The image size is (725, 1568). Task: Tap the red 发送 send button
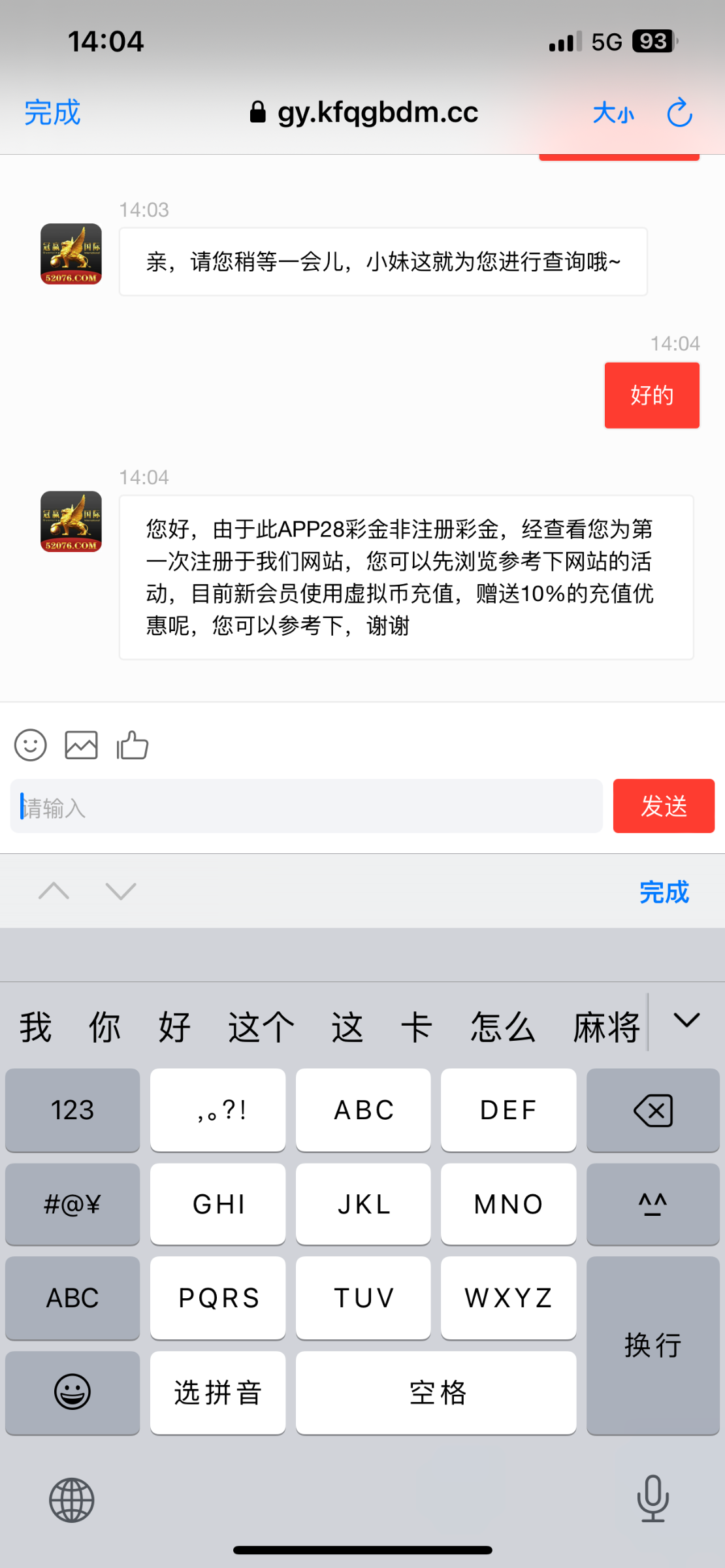point(664,806)
